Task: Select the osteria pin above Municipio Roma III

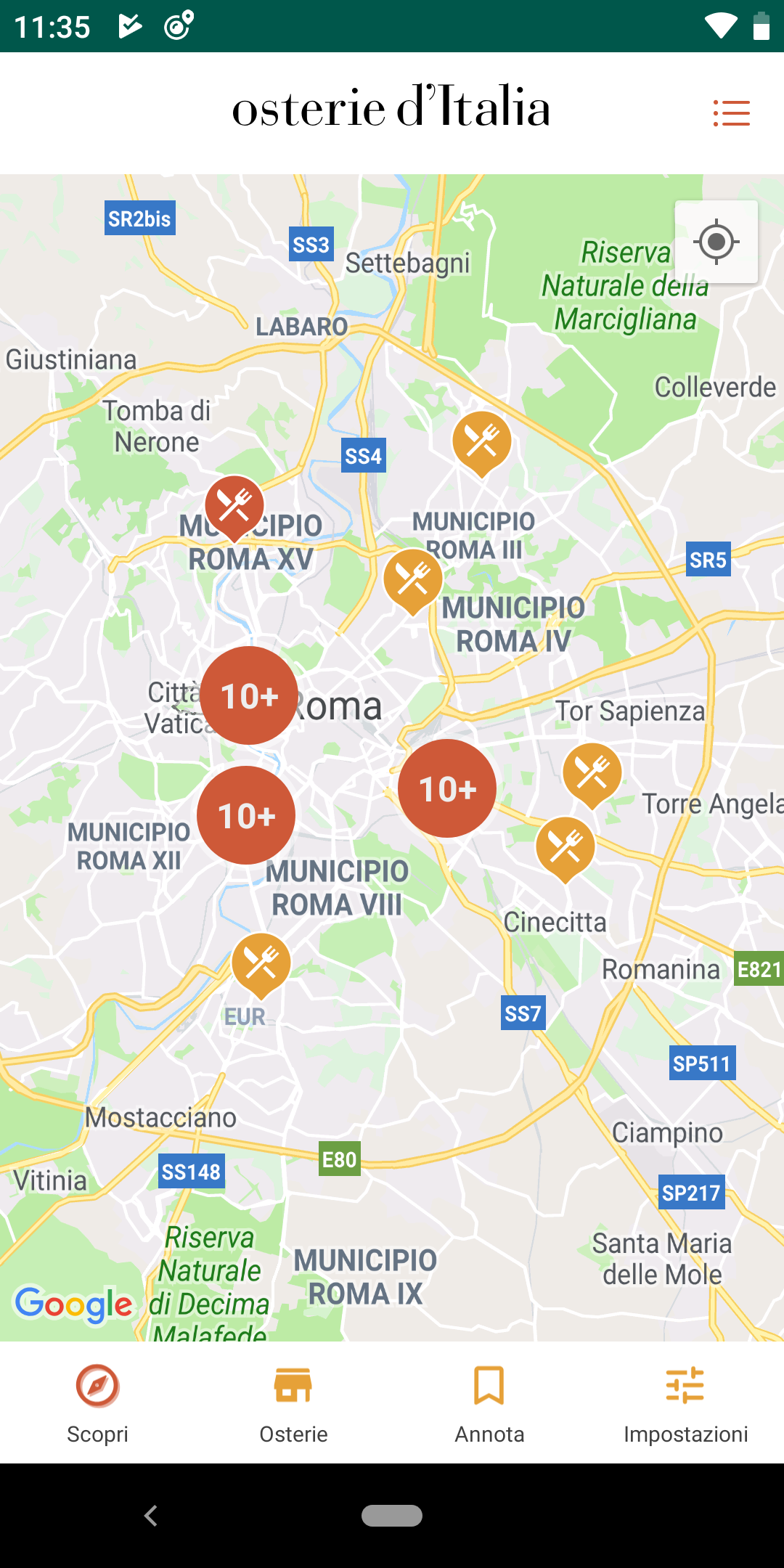Action: point(481,444)
